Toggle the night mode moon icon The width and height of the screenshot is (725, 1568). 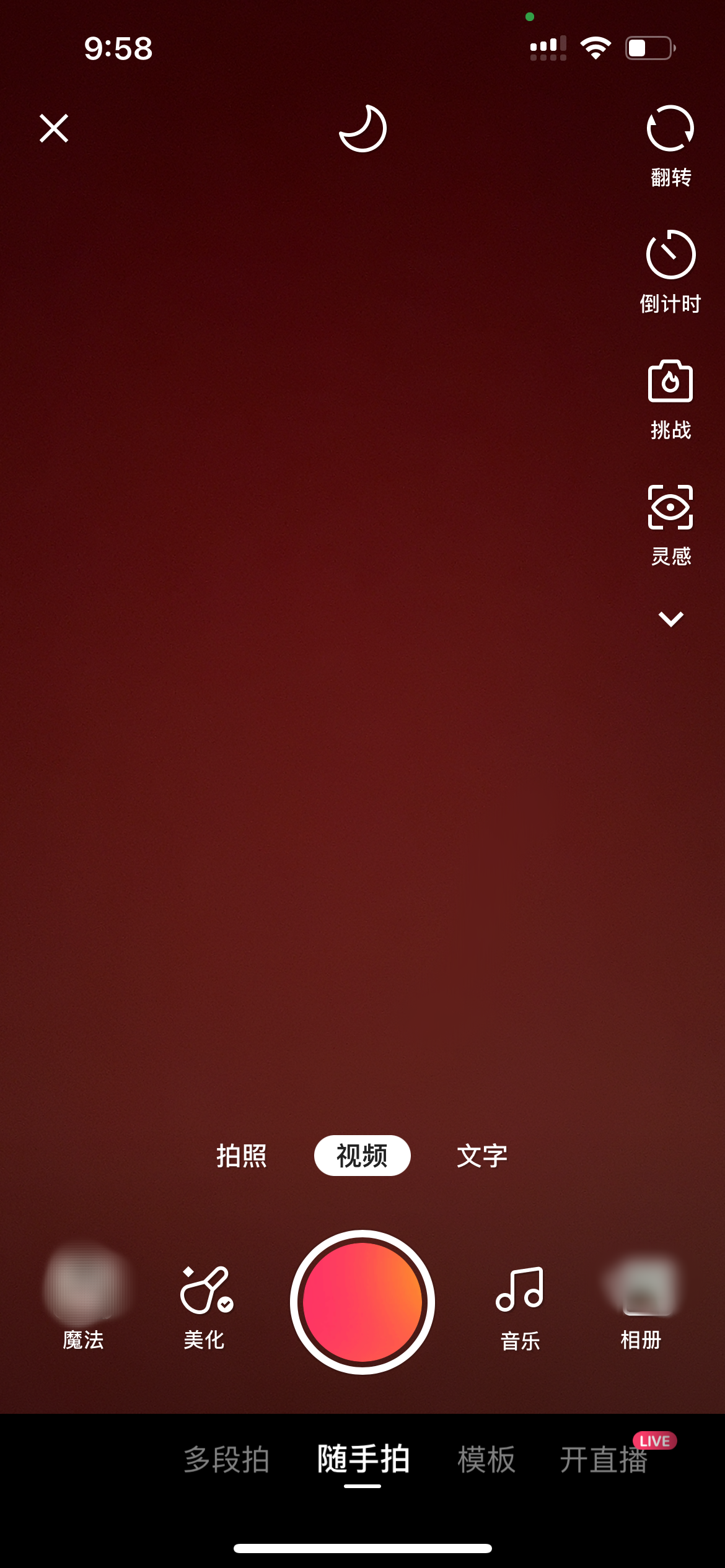pos(363,129)
